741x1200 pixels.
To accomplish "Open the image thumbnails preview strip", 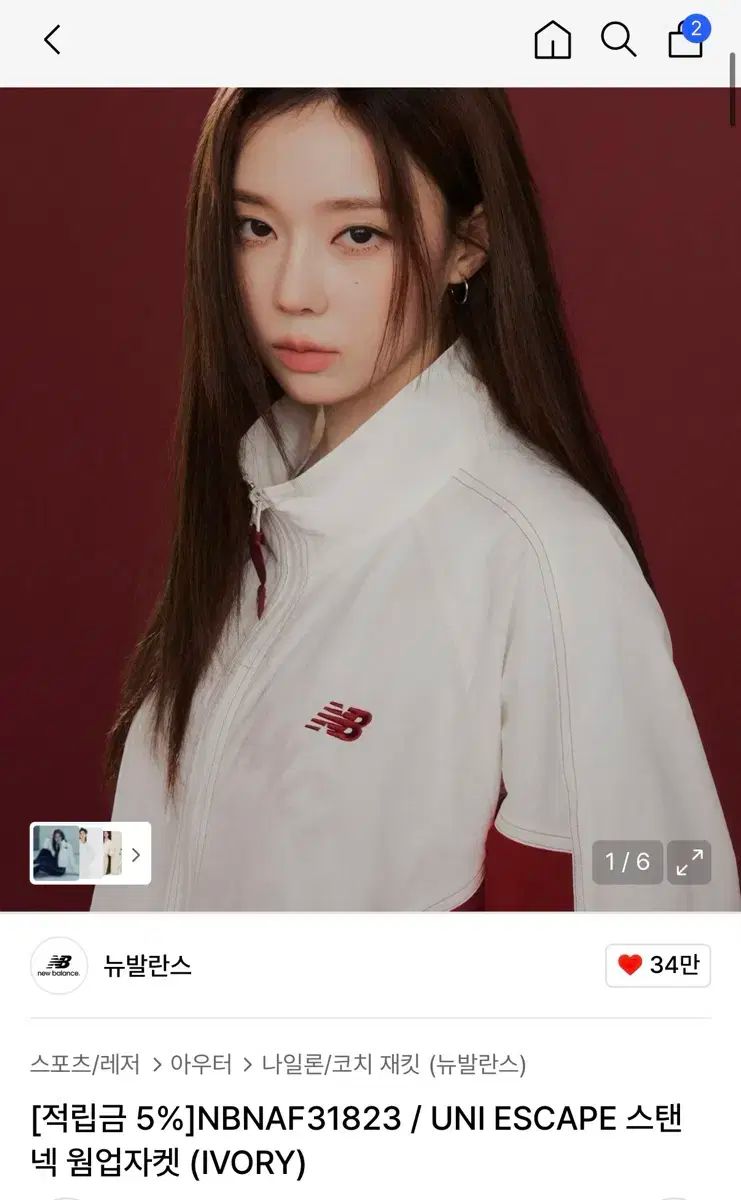I will point(90,853).
